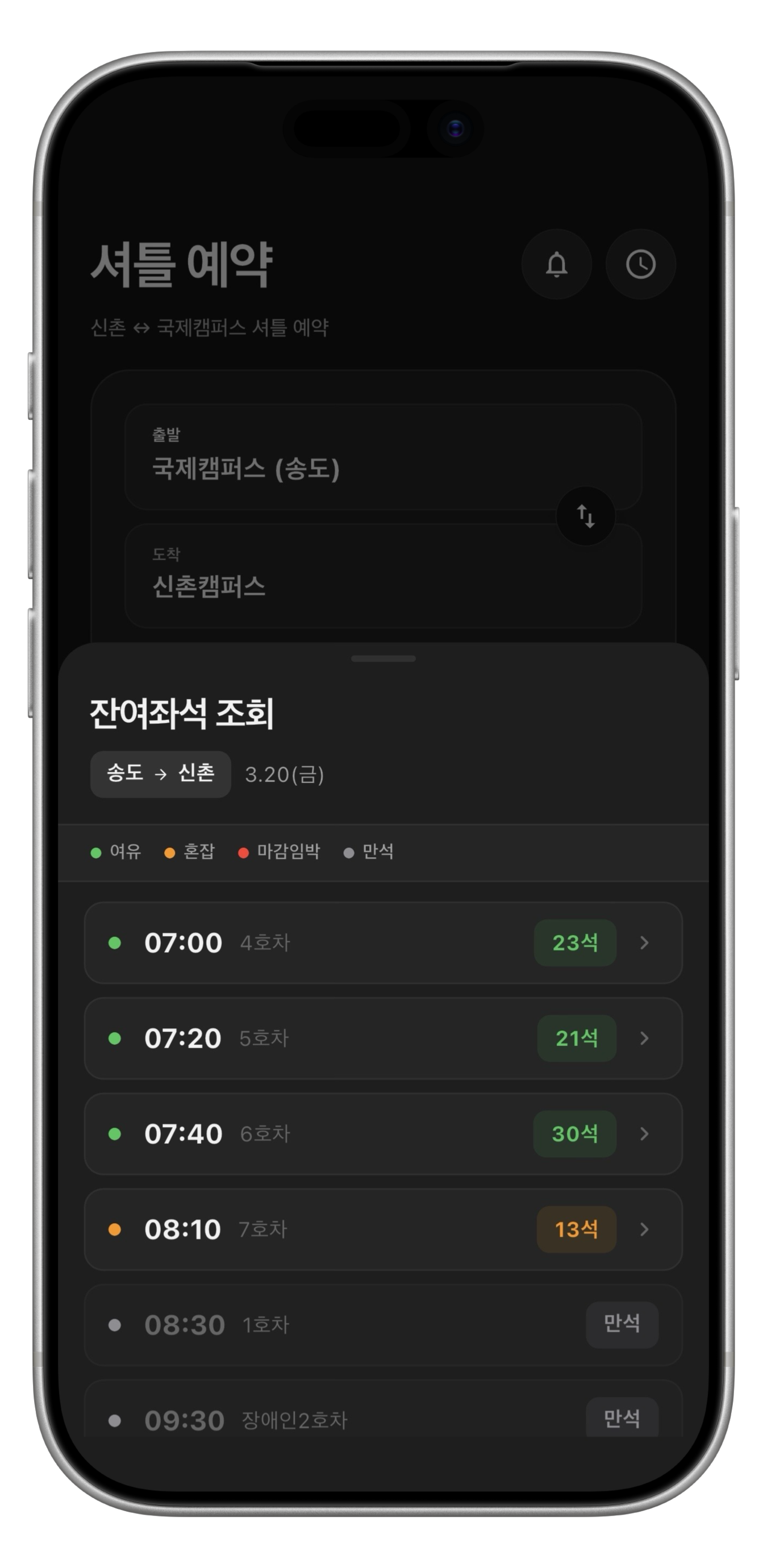Choose the 07:20 5호차 shuttle
The height and width of the screenshot is (1568, 767).
pos(383,1038)
